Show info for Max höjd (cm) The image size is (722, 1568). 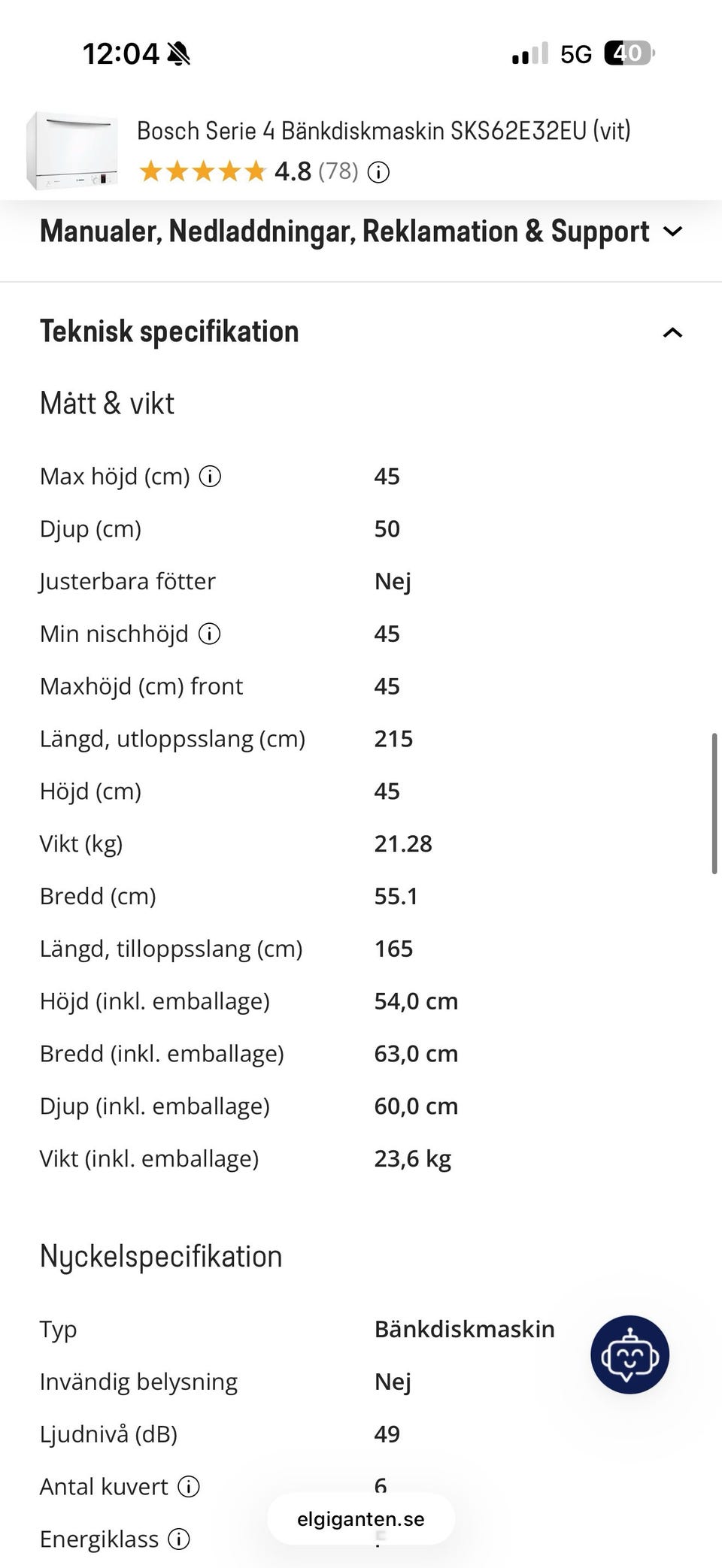(x=210, y=477)
